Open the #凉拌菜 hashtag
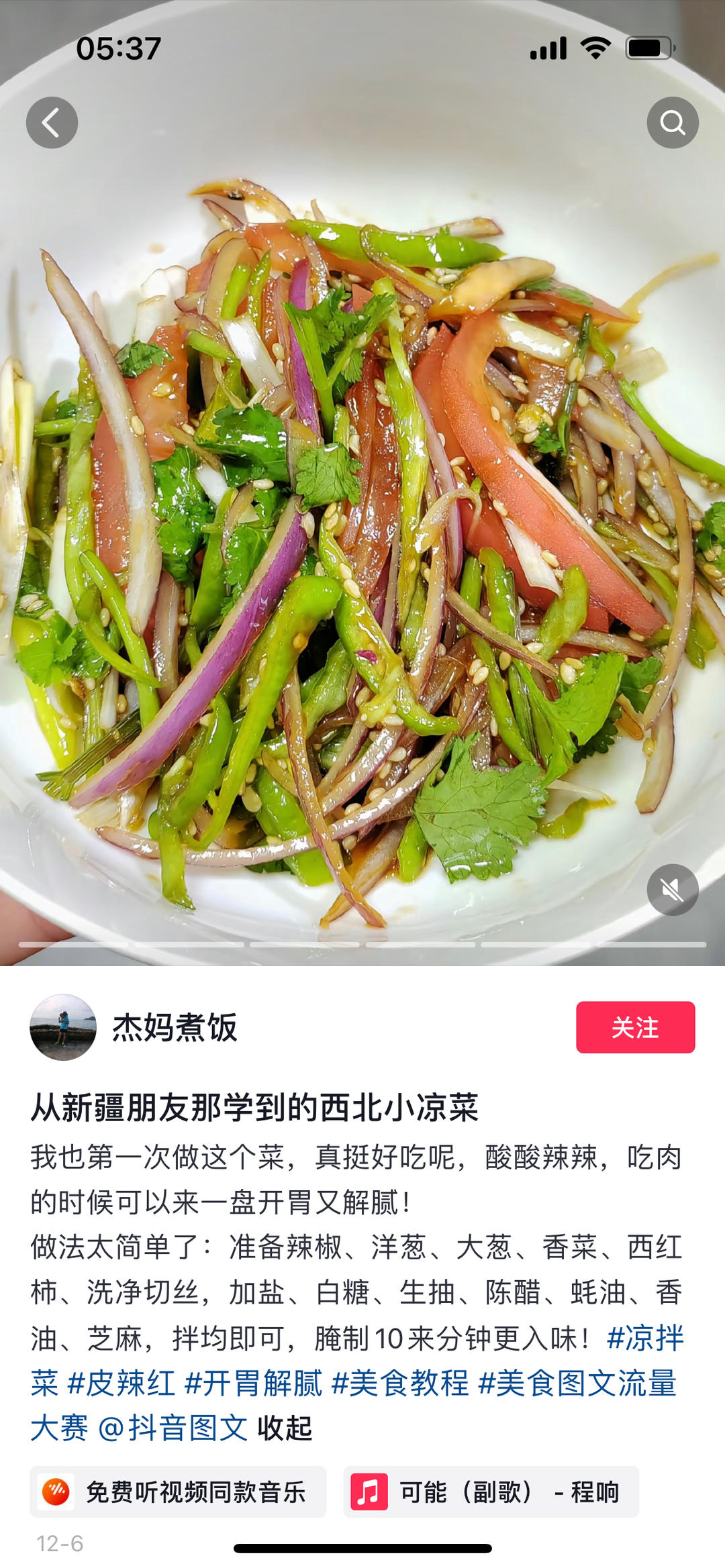725x1568 pixels. [644, 1339]
